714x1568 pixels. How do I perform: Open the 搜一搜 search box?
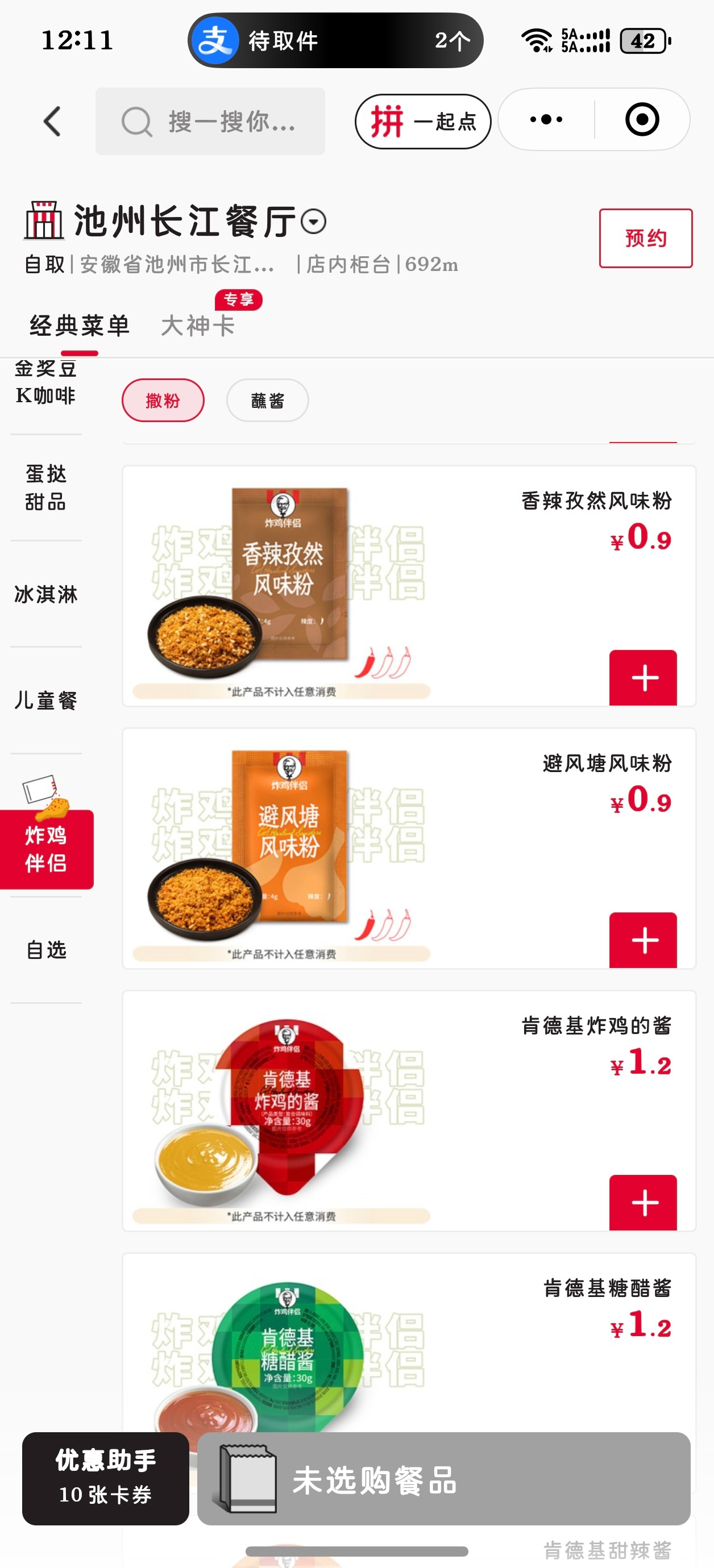pyautogui.click(x=210, y=121)
